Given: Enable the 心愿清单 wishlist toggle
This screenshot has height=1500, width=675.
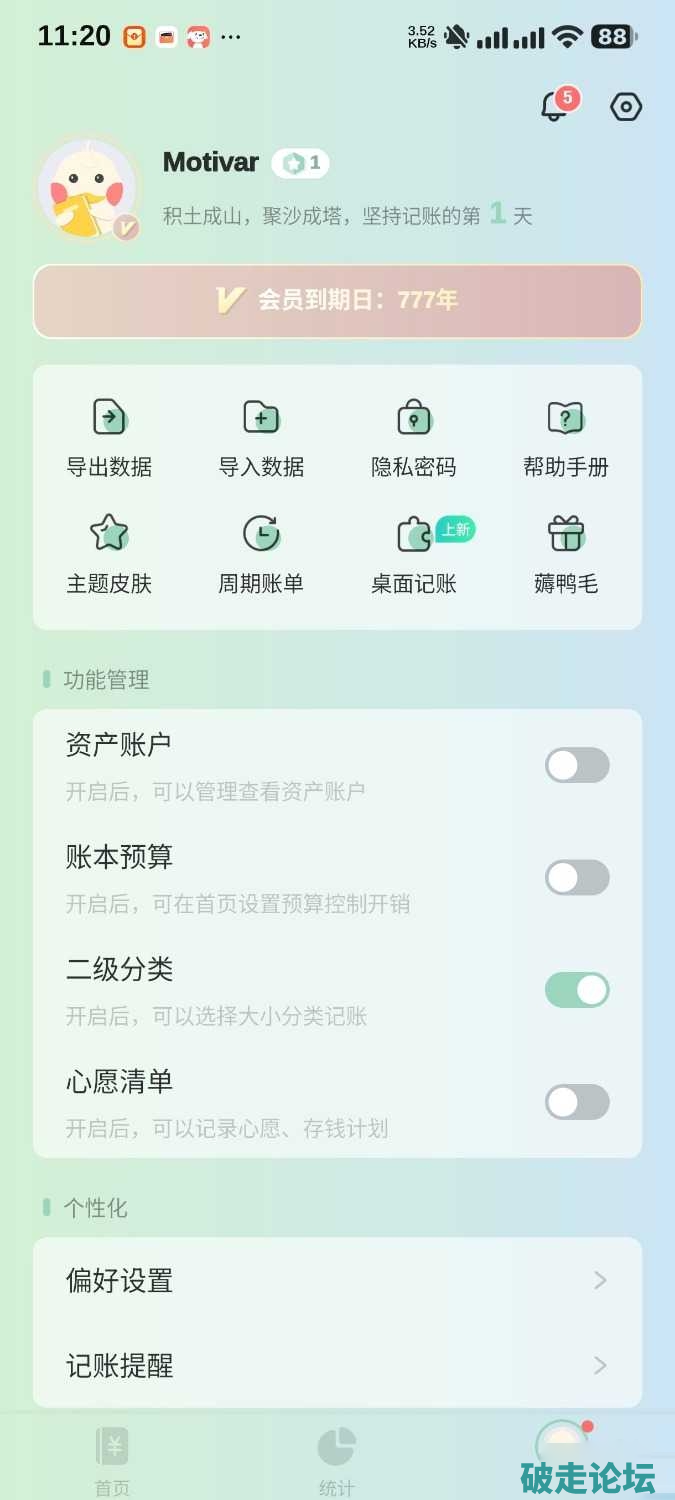Looking at the screenshot, I should 577,1102.
